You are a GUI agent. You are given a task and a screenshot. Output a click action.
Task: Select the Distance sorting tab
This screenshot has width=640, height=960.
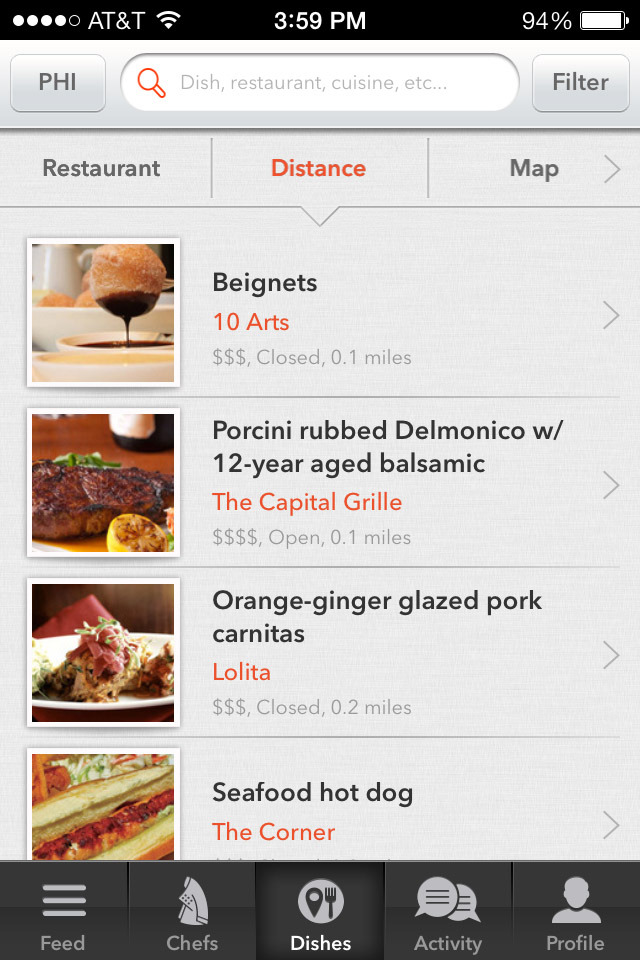(x=318, y=168)
